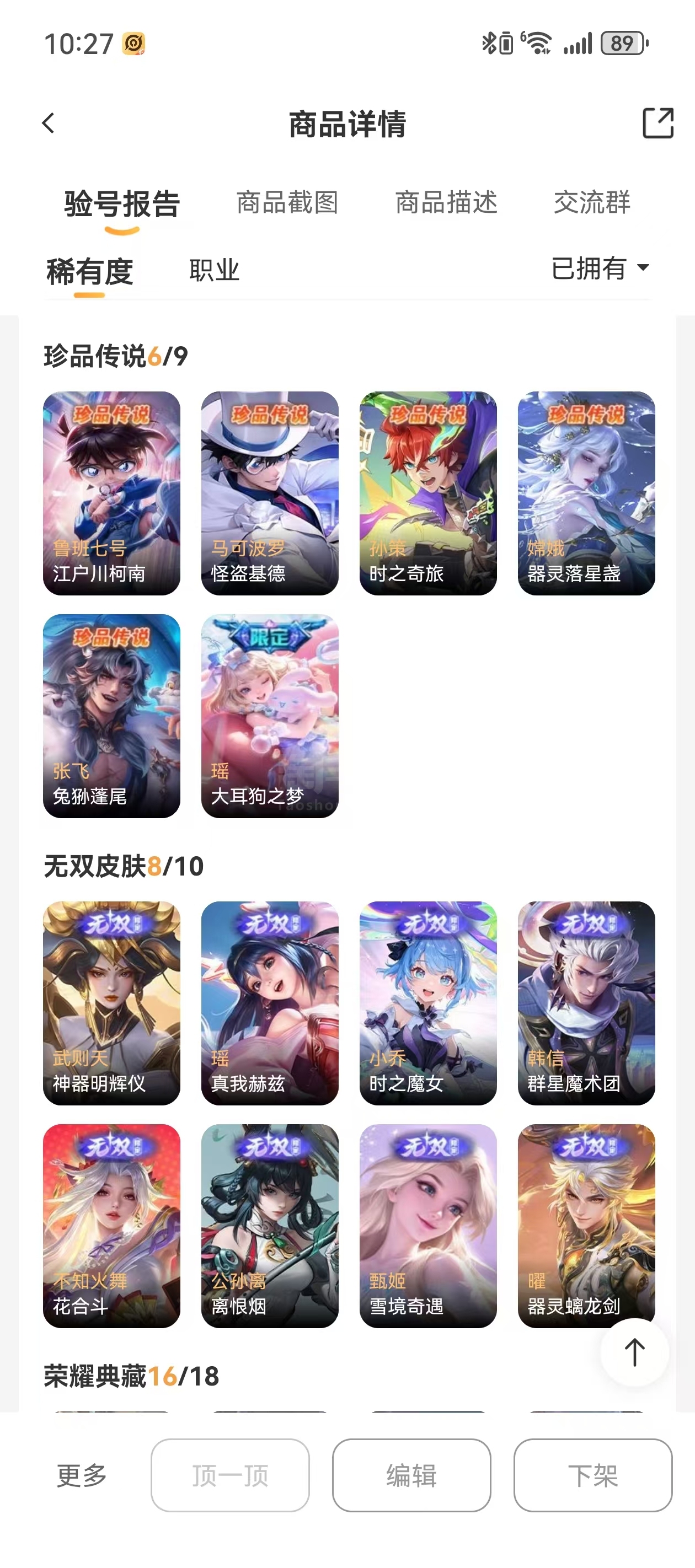Viewport: 695px width, 1568px height.
Task: Open the 更多 options
Action: pyautogui.click(x=82, y=1475)
